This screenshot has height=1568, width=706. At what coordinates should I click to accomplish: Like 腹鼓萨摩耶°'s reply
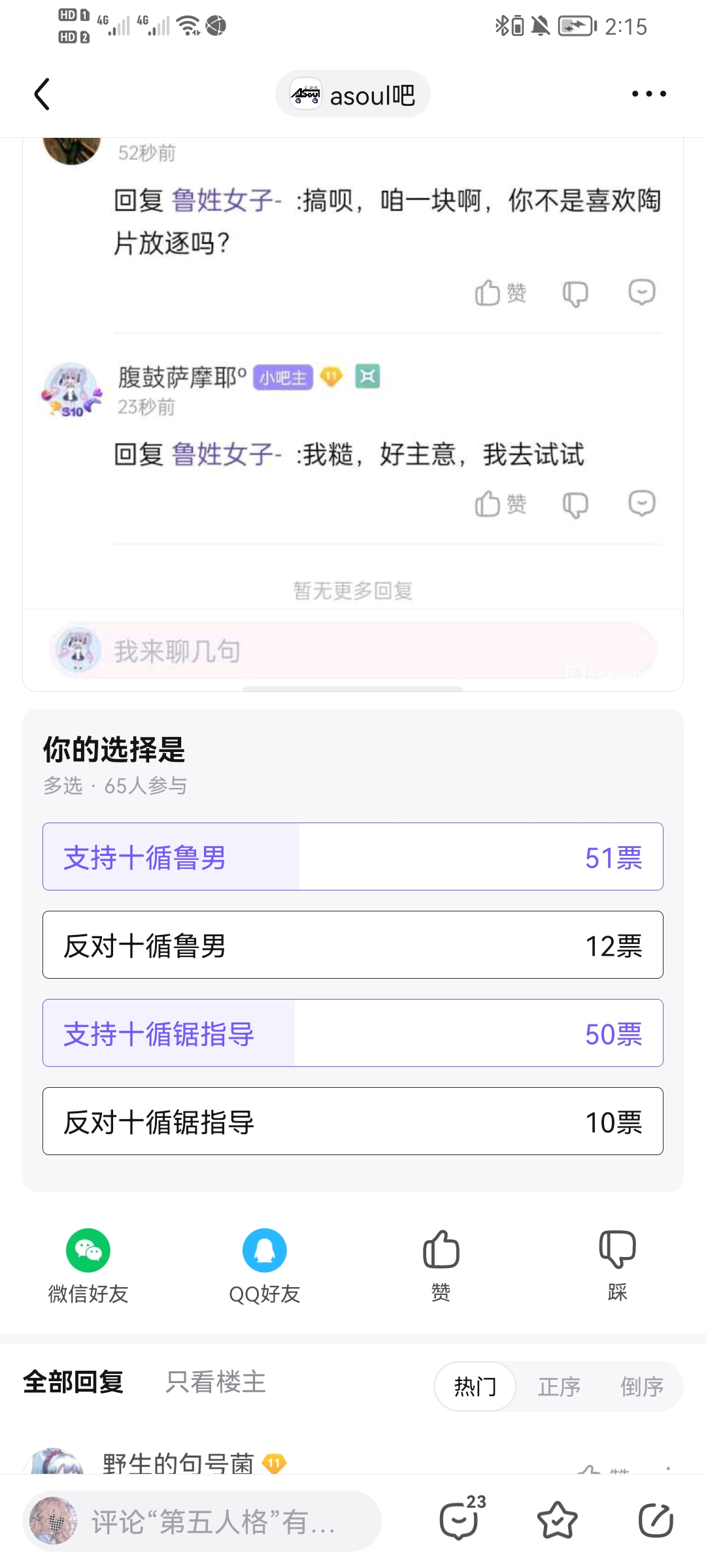[500, 504]
